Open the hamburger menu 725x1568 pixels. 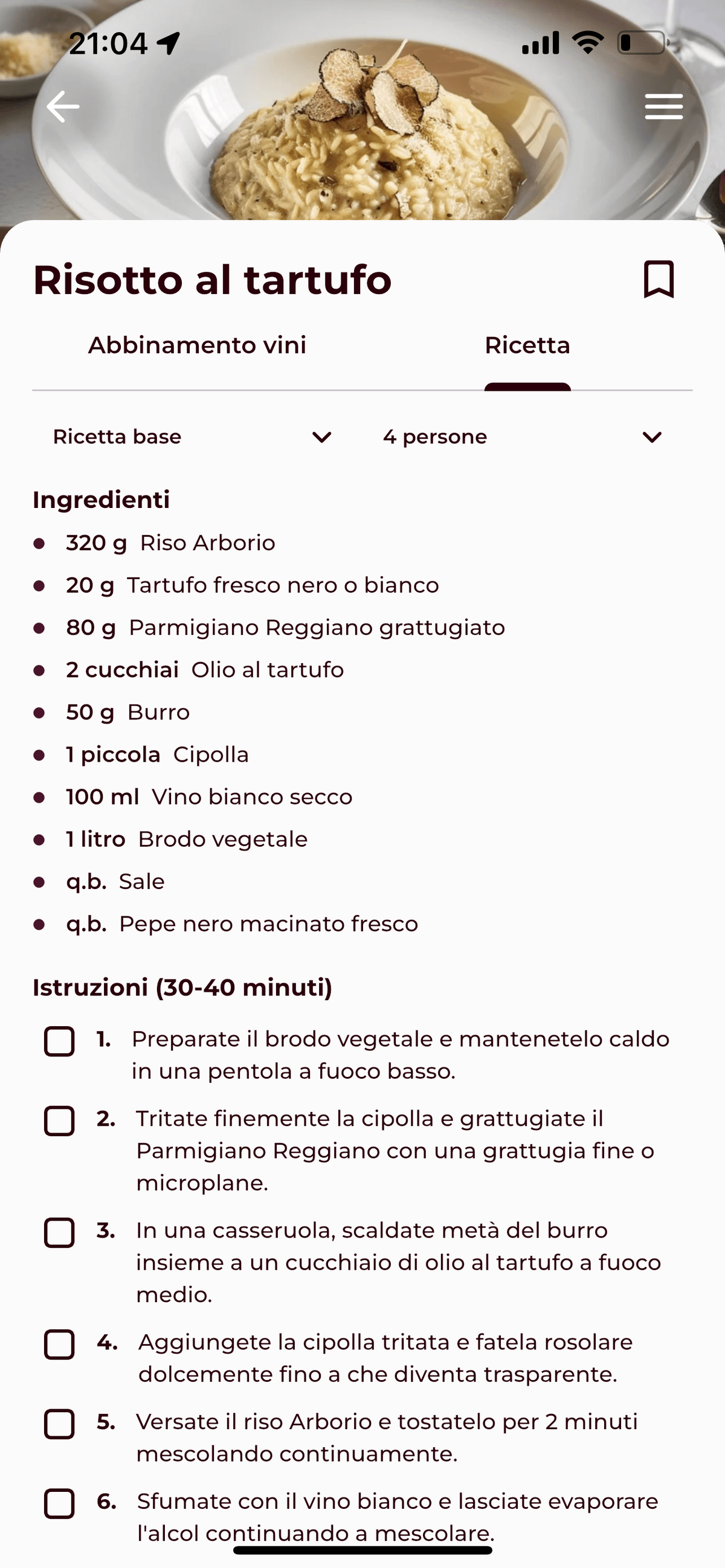pyautogui.click(x=663, y=106)
